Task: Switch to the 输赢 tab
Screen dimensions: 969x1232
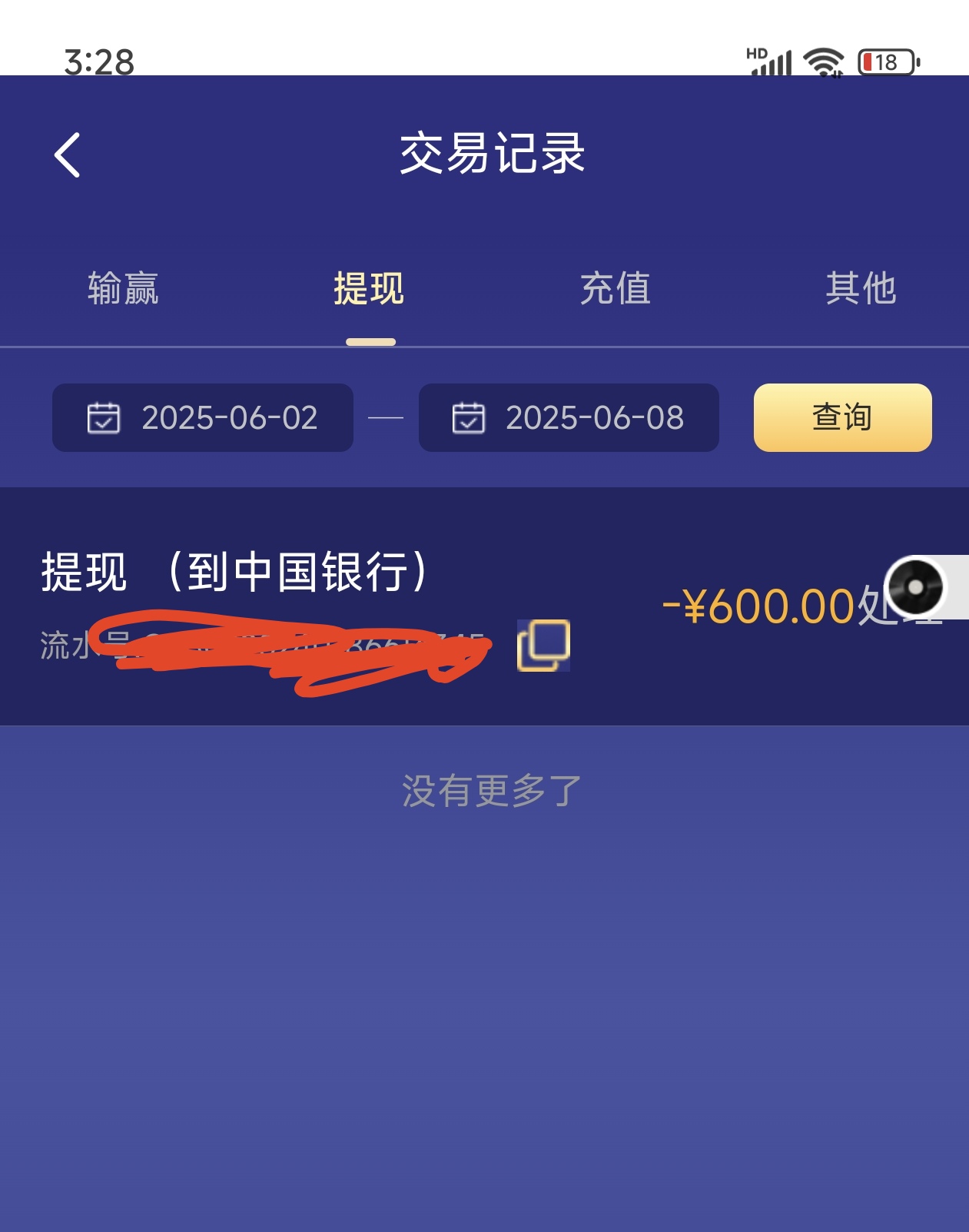Action: tap(123, 289)
